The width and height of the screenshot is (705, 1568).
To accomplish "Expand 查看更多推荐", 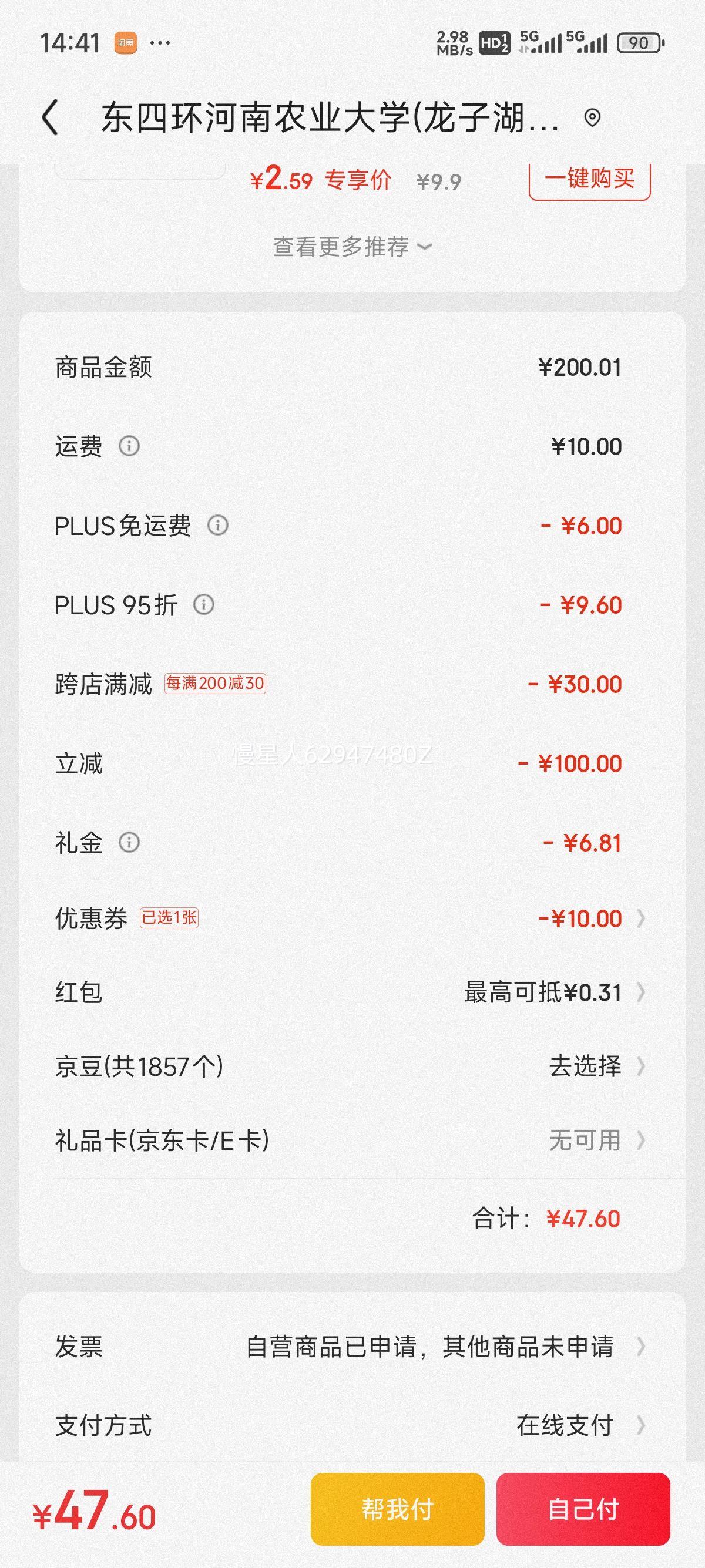I will click(x=352, y=247).
